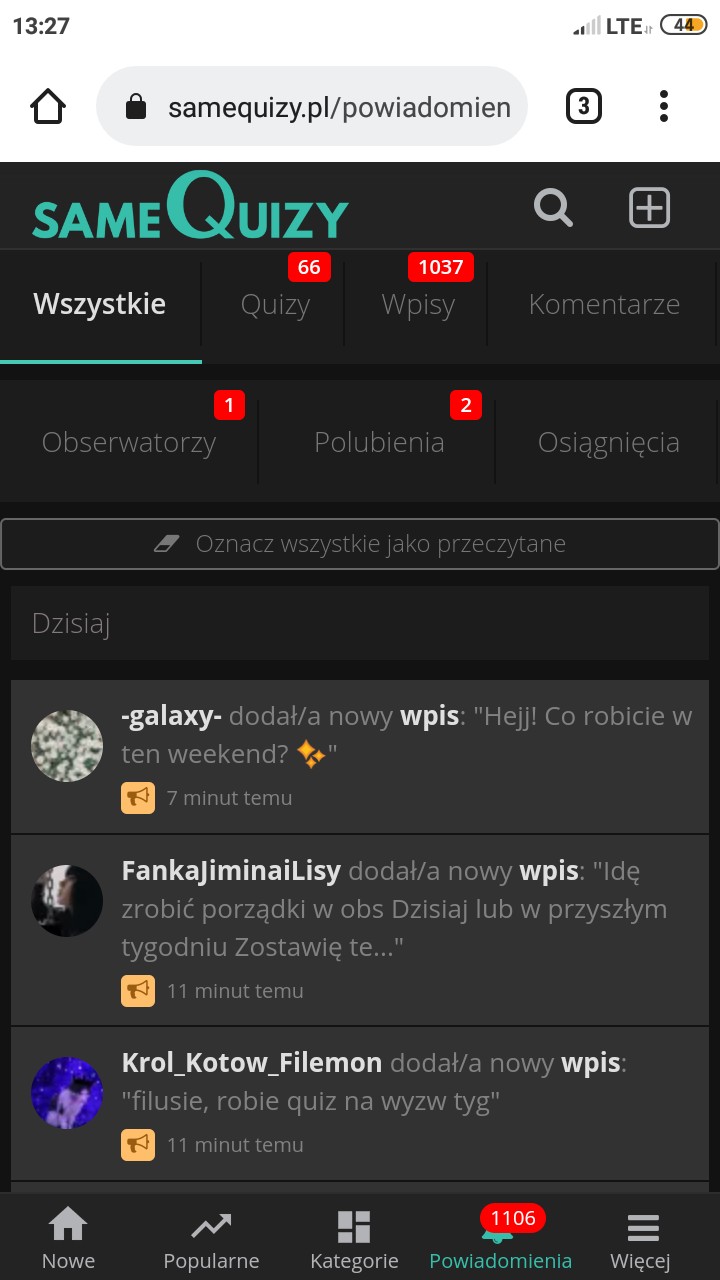Open the site search magnifier
The image size is (720, 1280).
pos(553,208)
